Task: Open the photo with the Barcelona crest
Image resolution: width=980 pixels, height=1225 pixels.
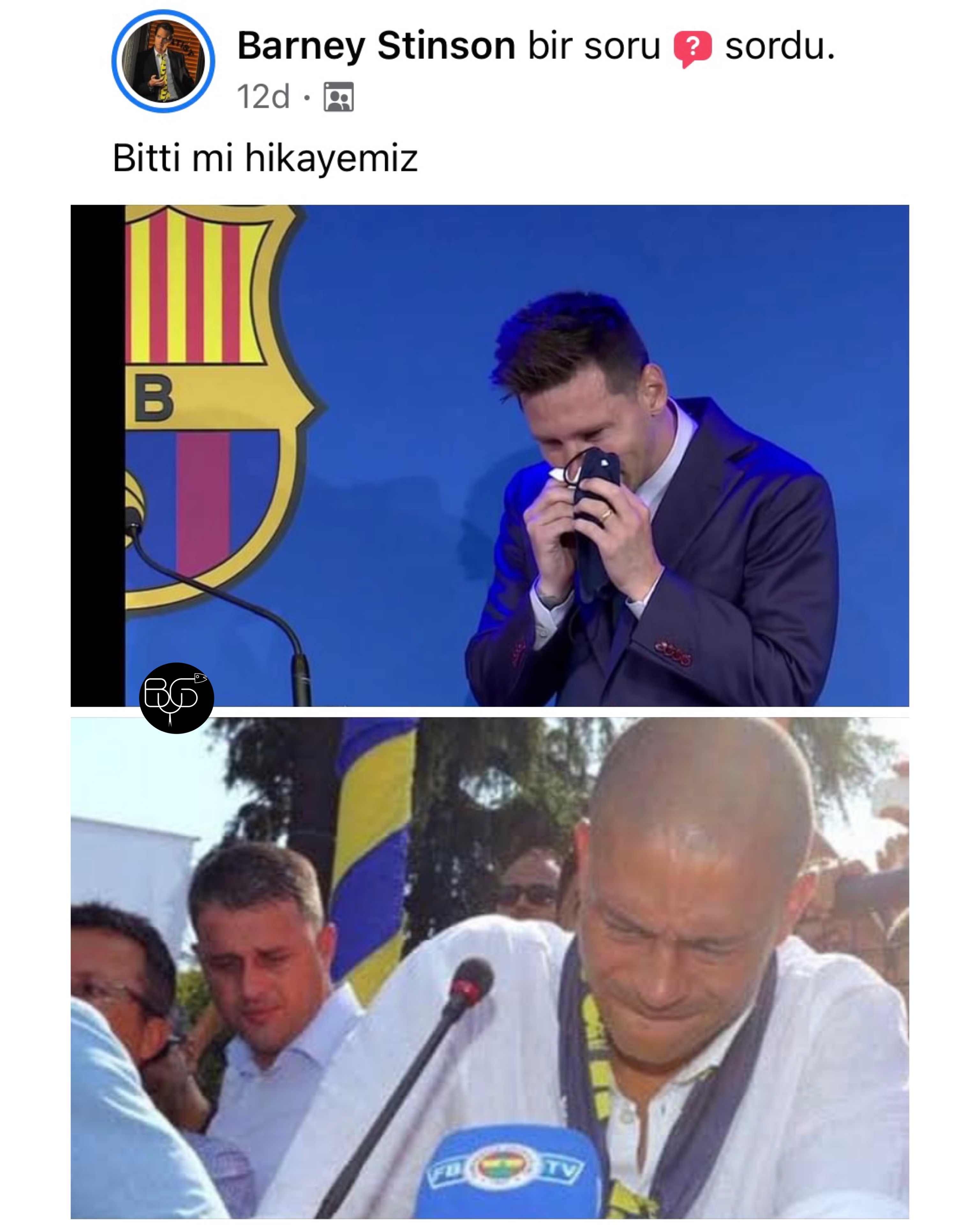Action: pos(489,455)
